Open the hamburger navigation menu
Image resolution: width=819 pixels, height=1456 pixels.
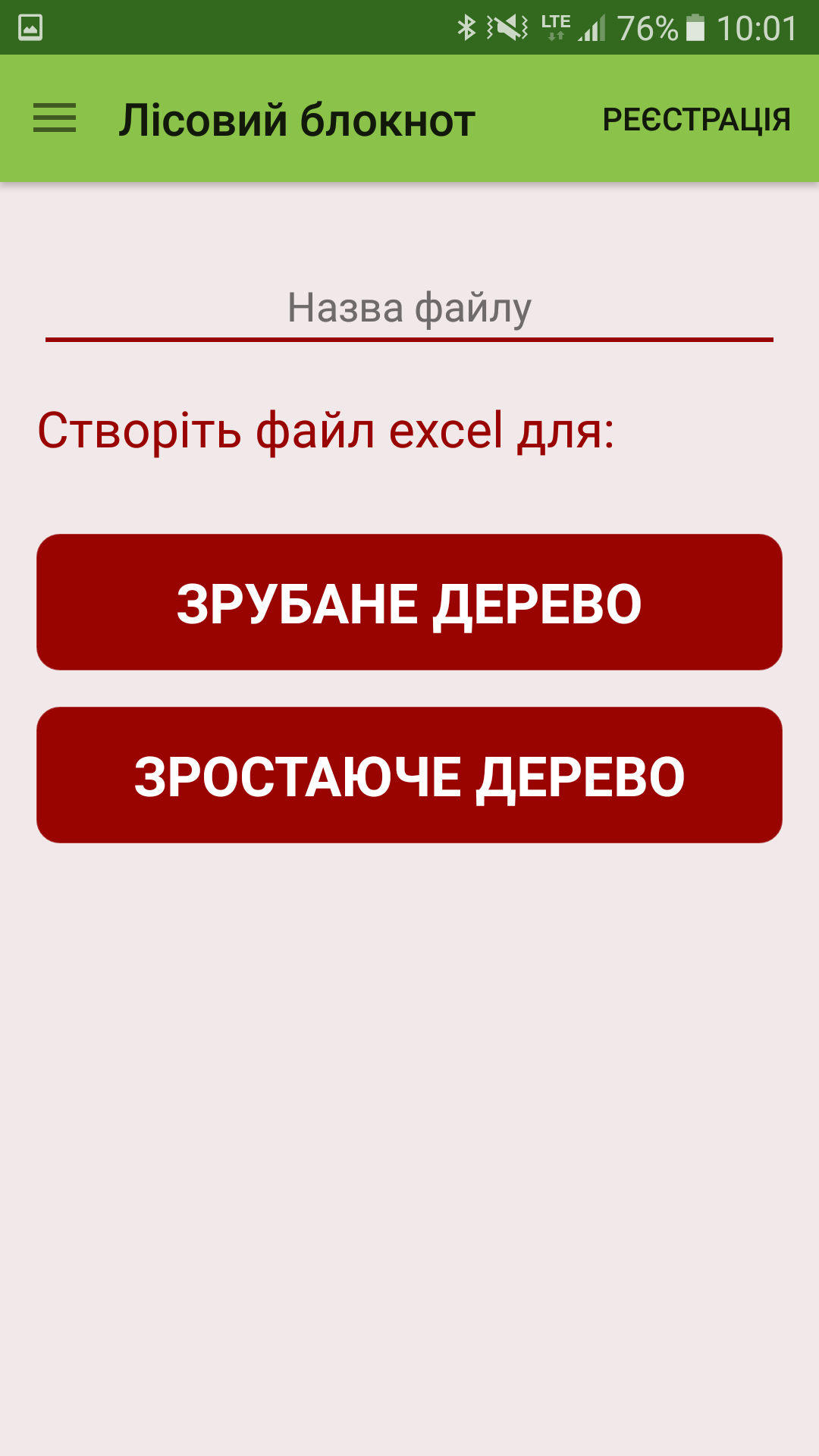pos(55,118)
